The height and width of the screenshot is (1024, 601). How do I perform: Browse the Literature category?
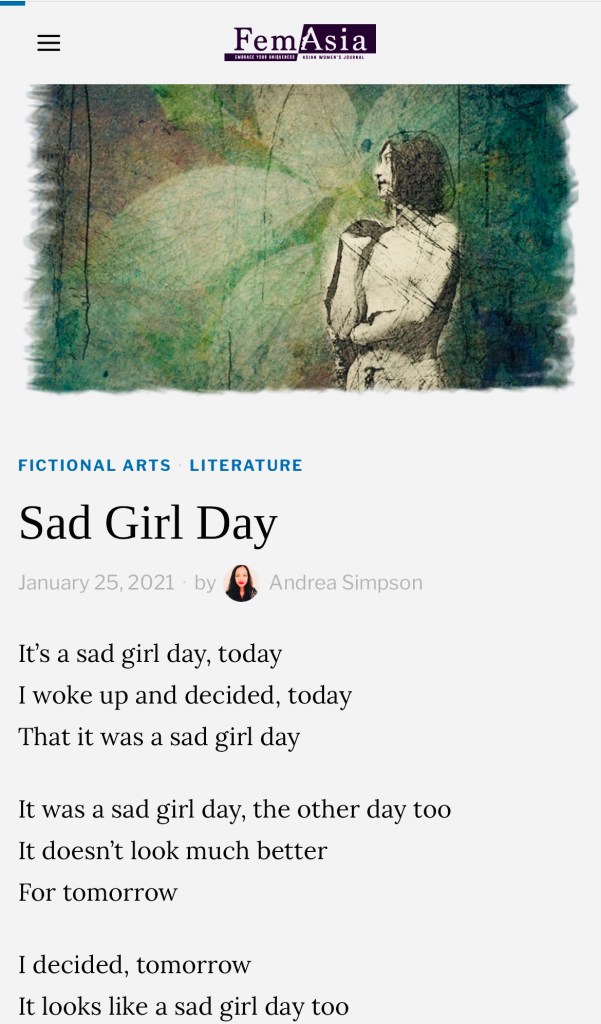(x=246, y=465)
